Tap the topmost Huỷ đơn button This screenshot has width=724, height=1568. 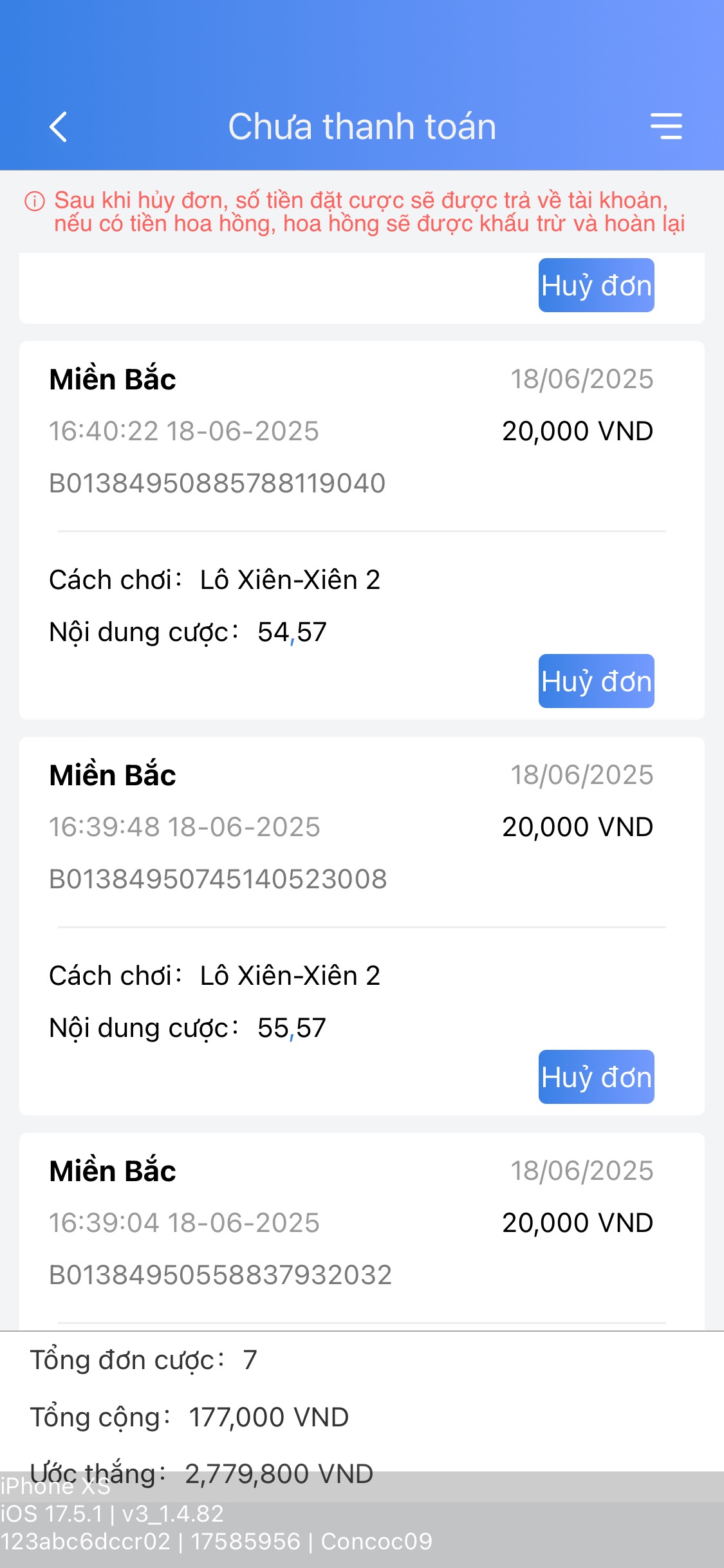[x=596, y=285]
